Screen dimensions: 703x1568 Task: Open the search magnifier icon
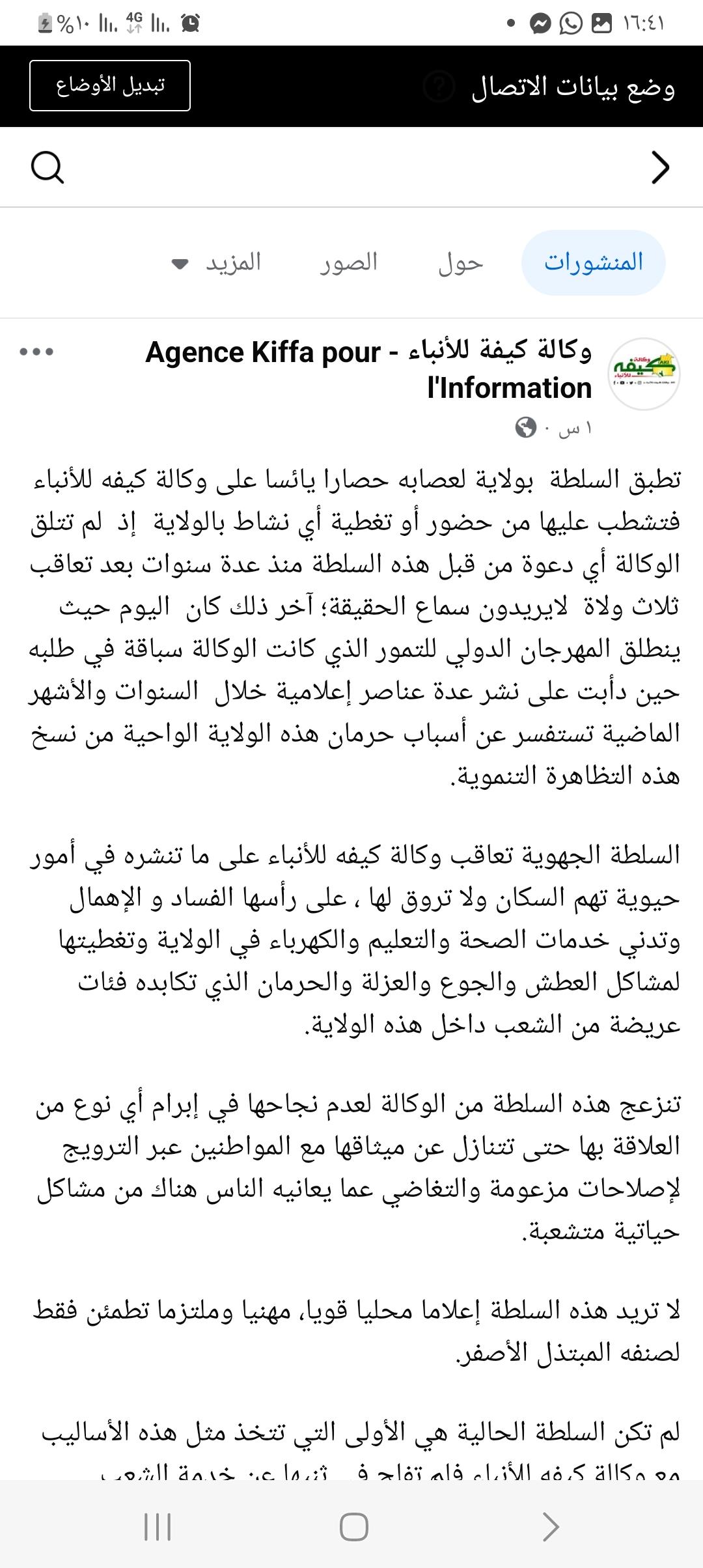coord(48,168)
